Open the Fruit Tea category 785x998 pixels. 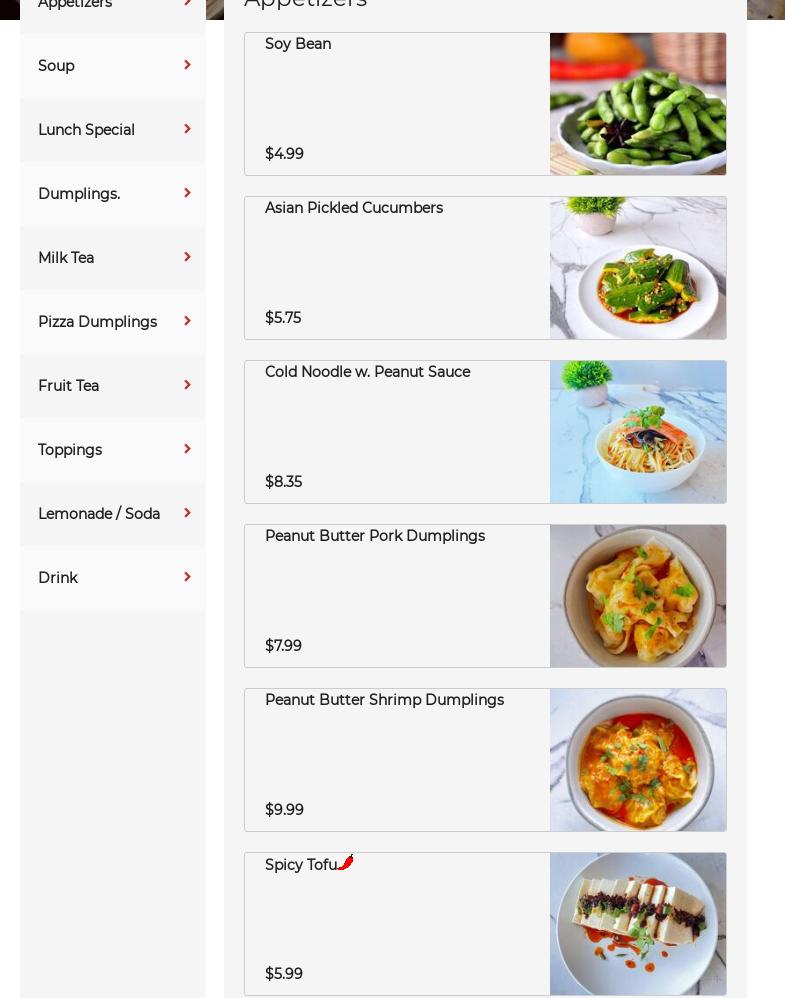pyautogui.click(x=112, y=386)
